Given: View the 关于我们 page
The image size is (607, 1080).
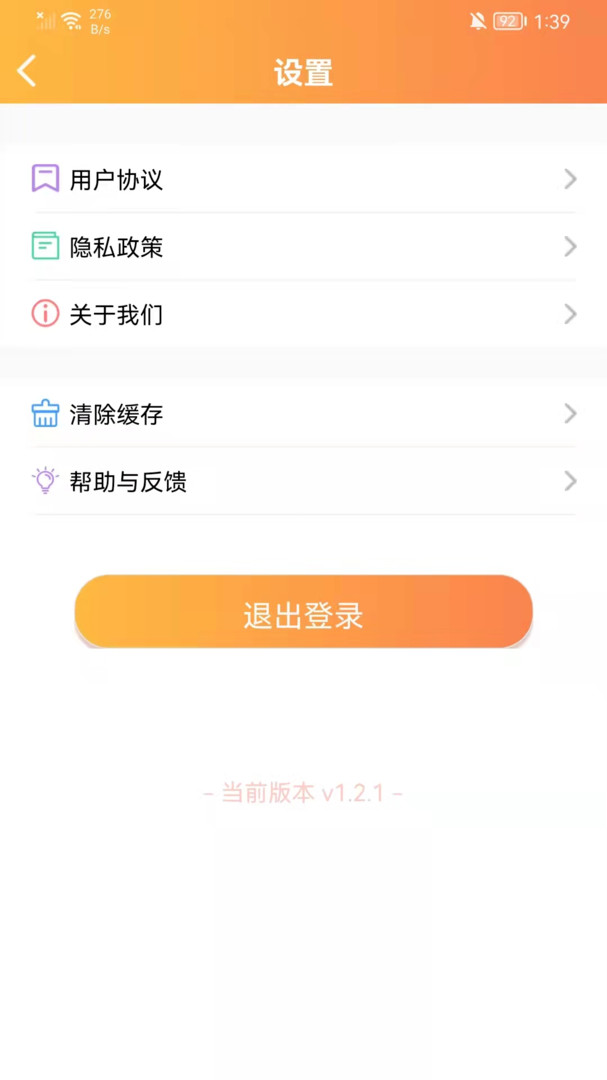Looking at the screenshot, I should (x=303, y=314).
